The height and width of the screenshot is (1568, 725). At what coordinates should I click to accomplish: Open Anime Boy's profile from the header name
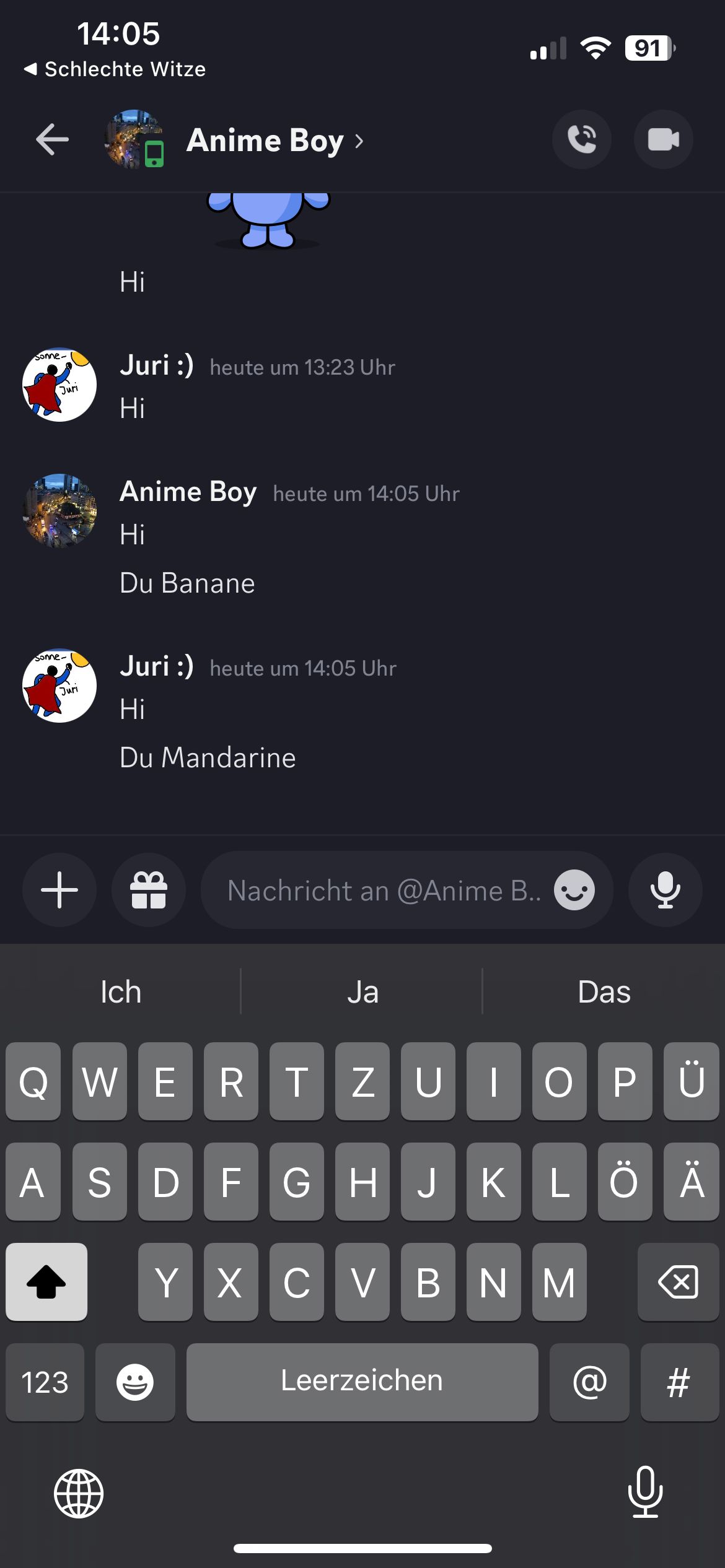point(265,141)
